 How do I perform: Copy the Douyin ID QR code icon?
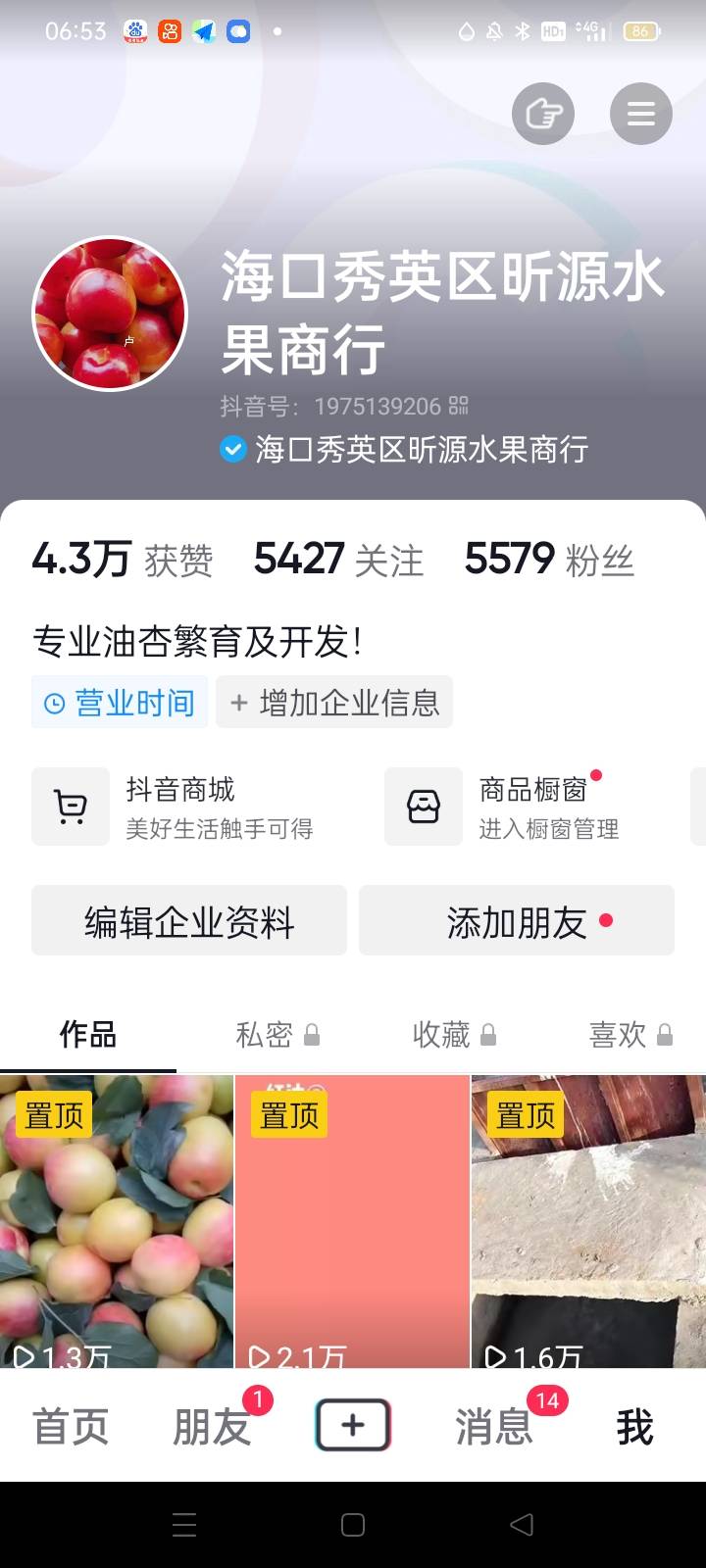coord(458,405)
